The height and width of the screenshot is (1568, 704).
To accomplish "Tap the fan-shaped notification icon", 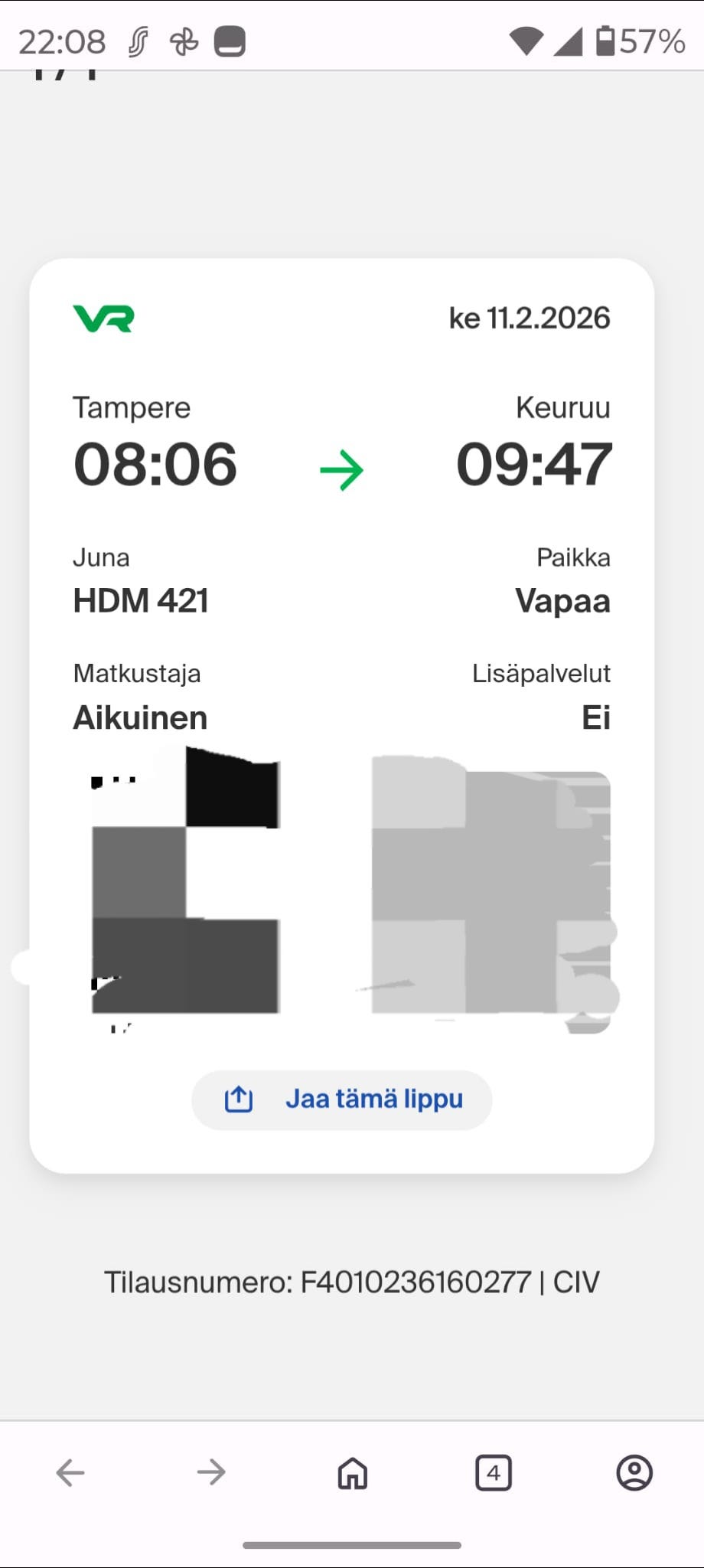I will [x=185, y=41].
